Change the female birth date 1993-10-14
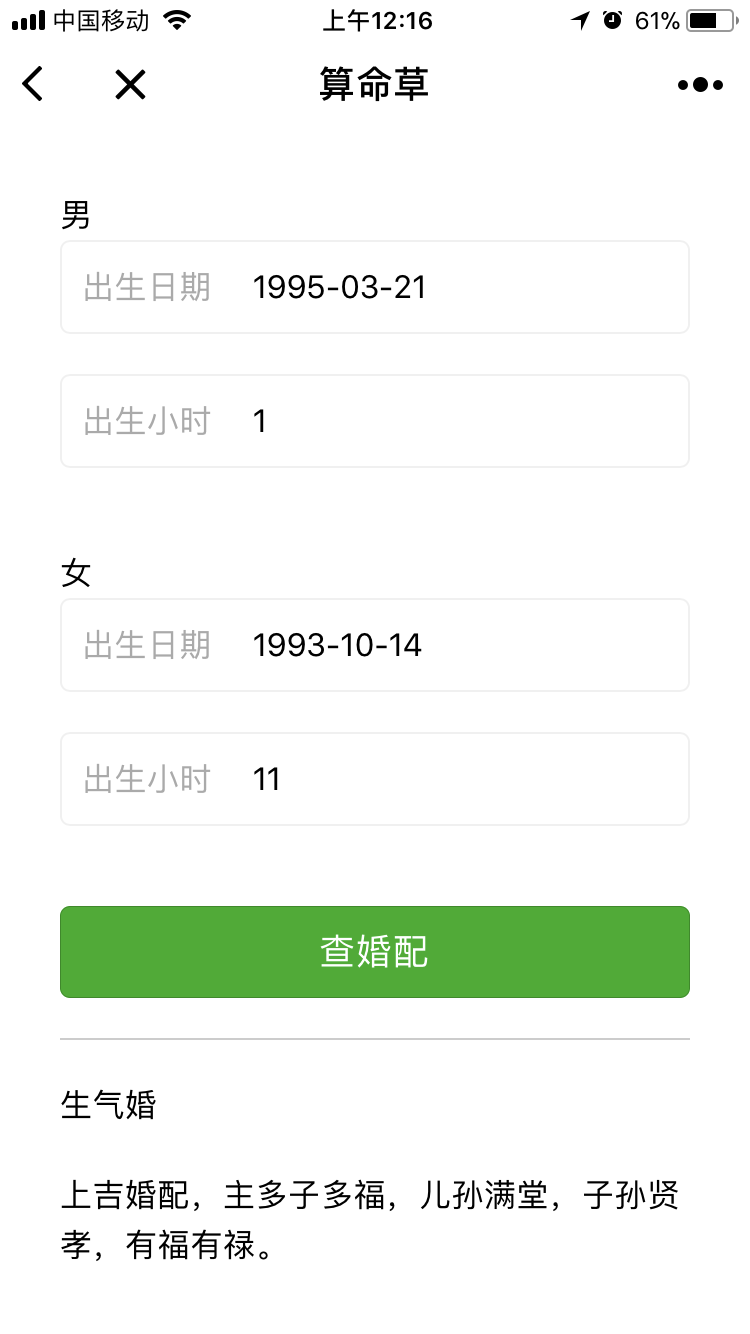Viewport: 750px width, 1334px height. coord(375,645)
